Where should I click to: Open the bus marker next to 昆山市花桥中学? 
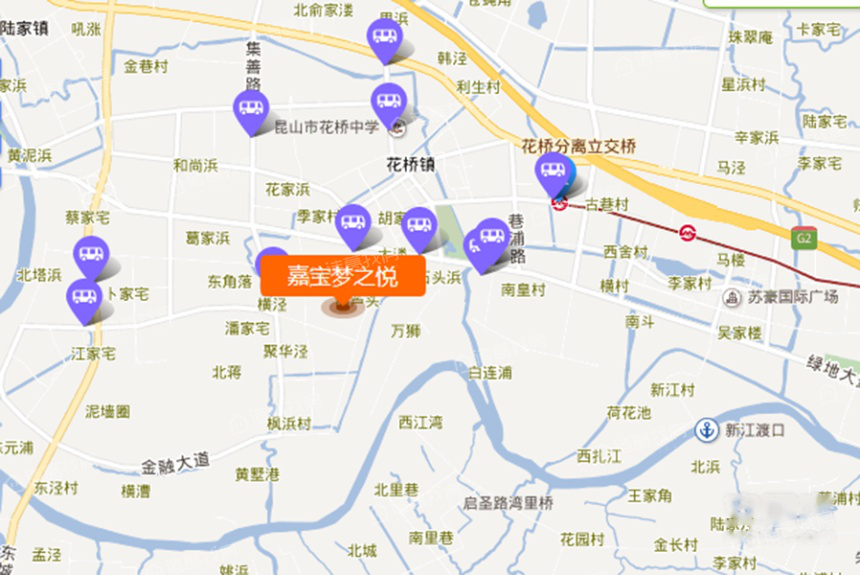coord(387,102)
